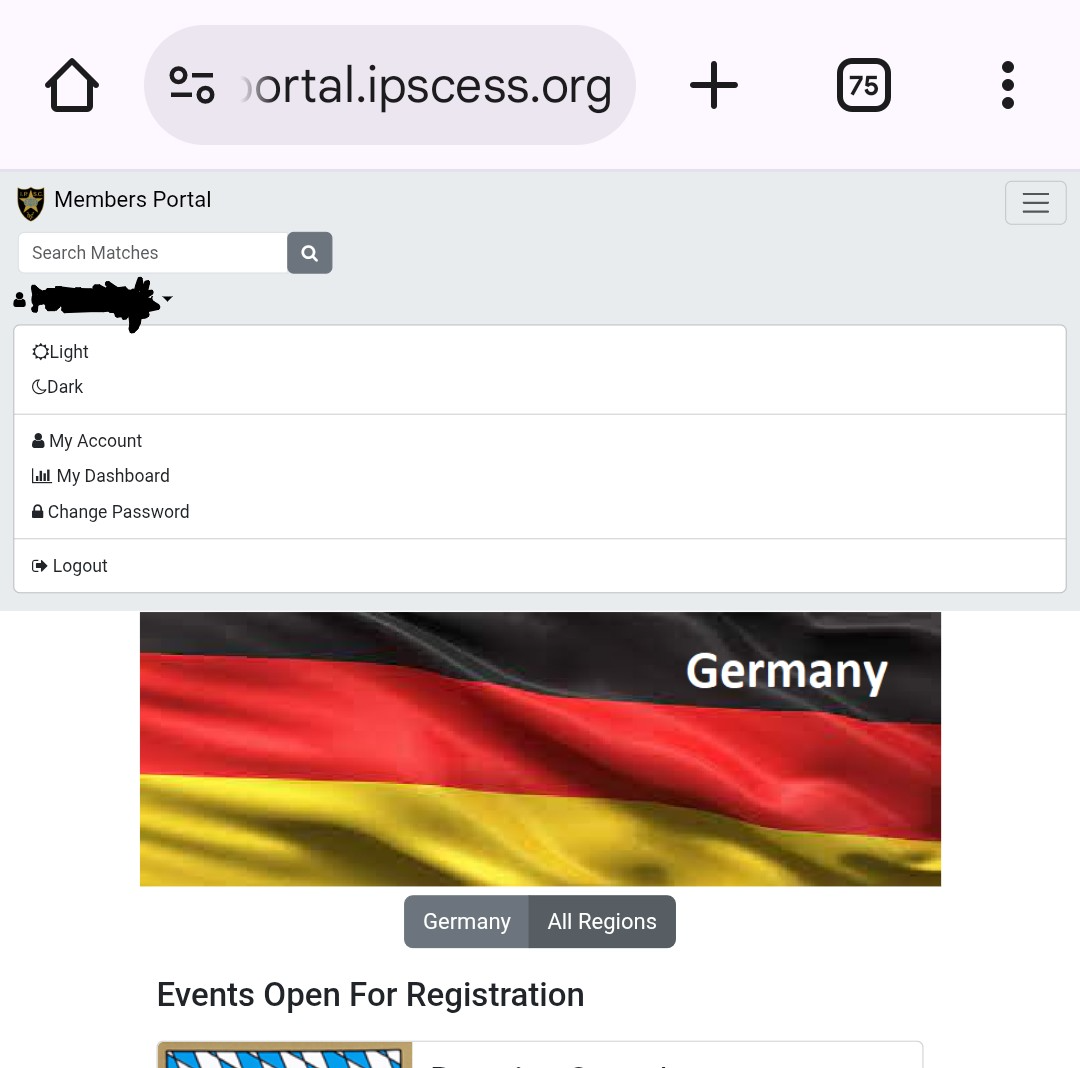Switch to All Regions
This screenshot has height=1068, width=1080.
coord(601,922)
